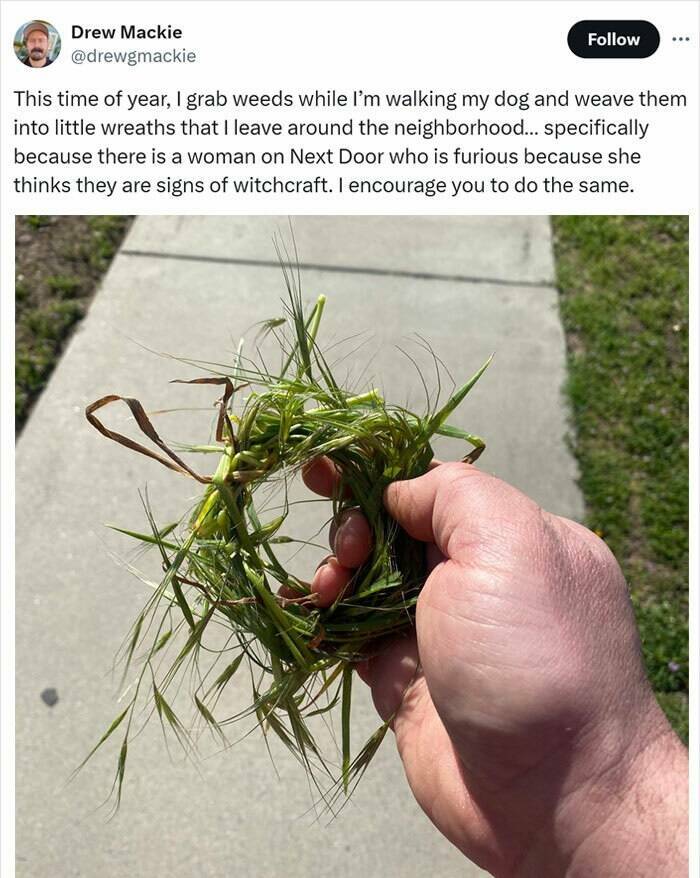Image resolution: width=700 pixels, height=878 pixels.
Task: Open the @drewgmackie profile handle
Action: 133,56
